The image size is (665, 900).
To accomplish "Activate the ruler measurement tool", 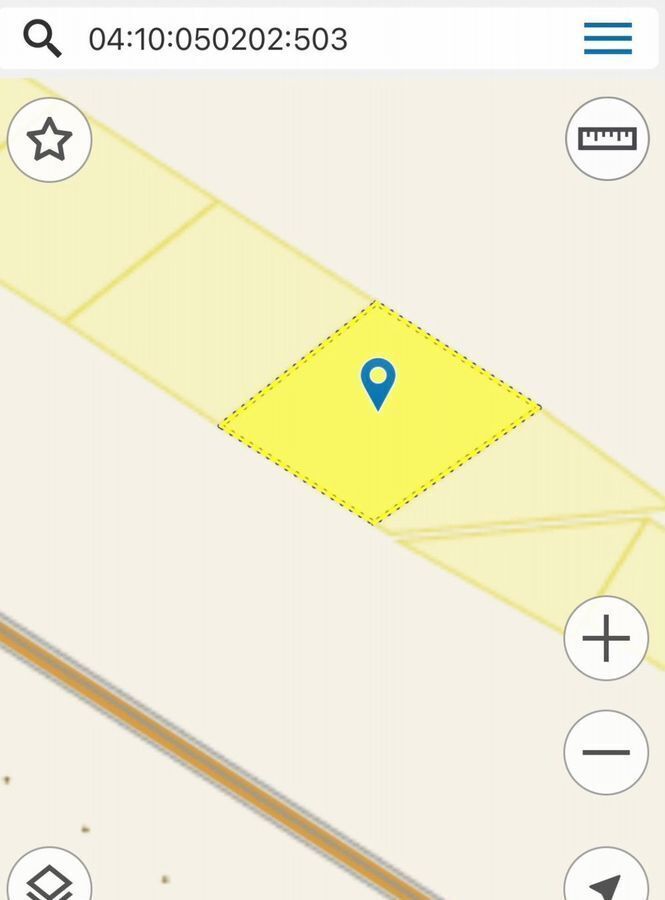I will (607, 138).
